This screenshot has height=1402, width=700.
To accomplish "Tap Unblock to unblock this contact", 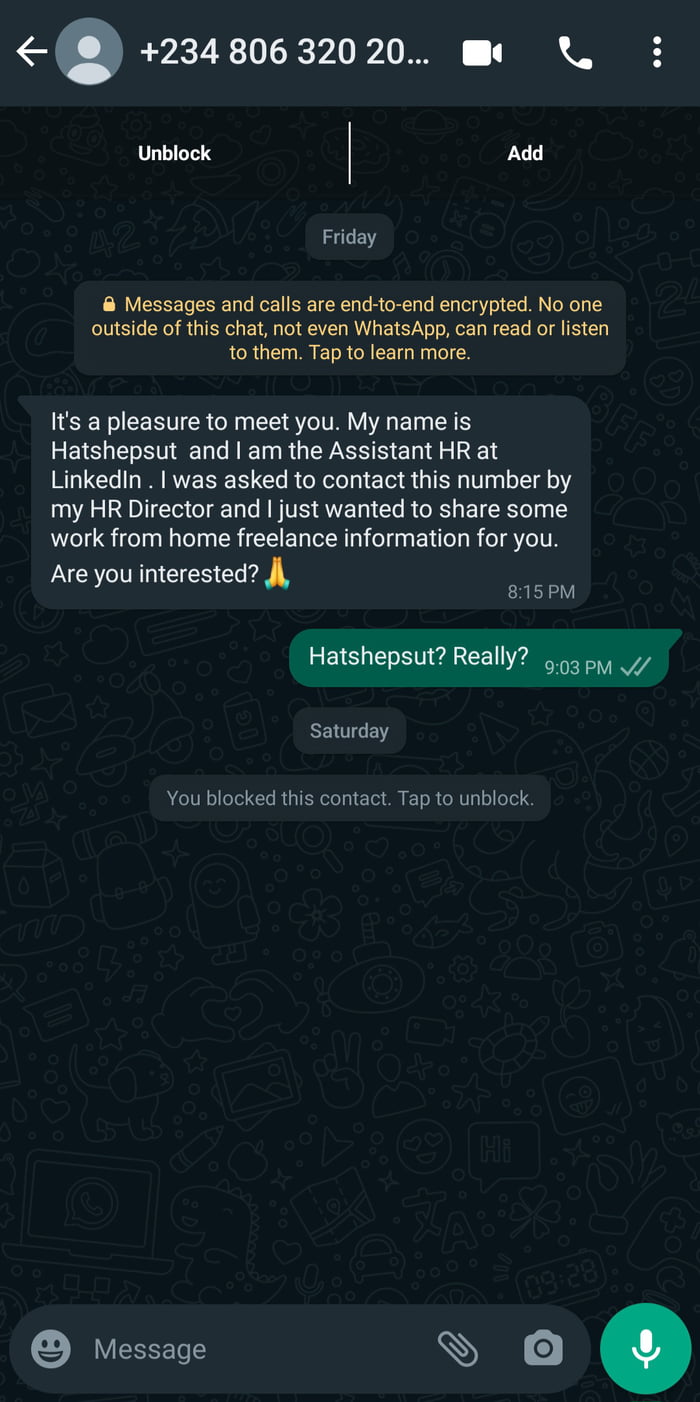I will click(175, 153).
